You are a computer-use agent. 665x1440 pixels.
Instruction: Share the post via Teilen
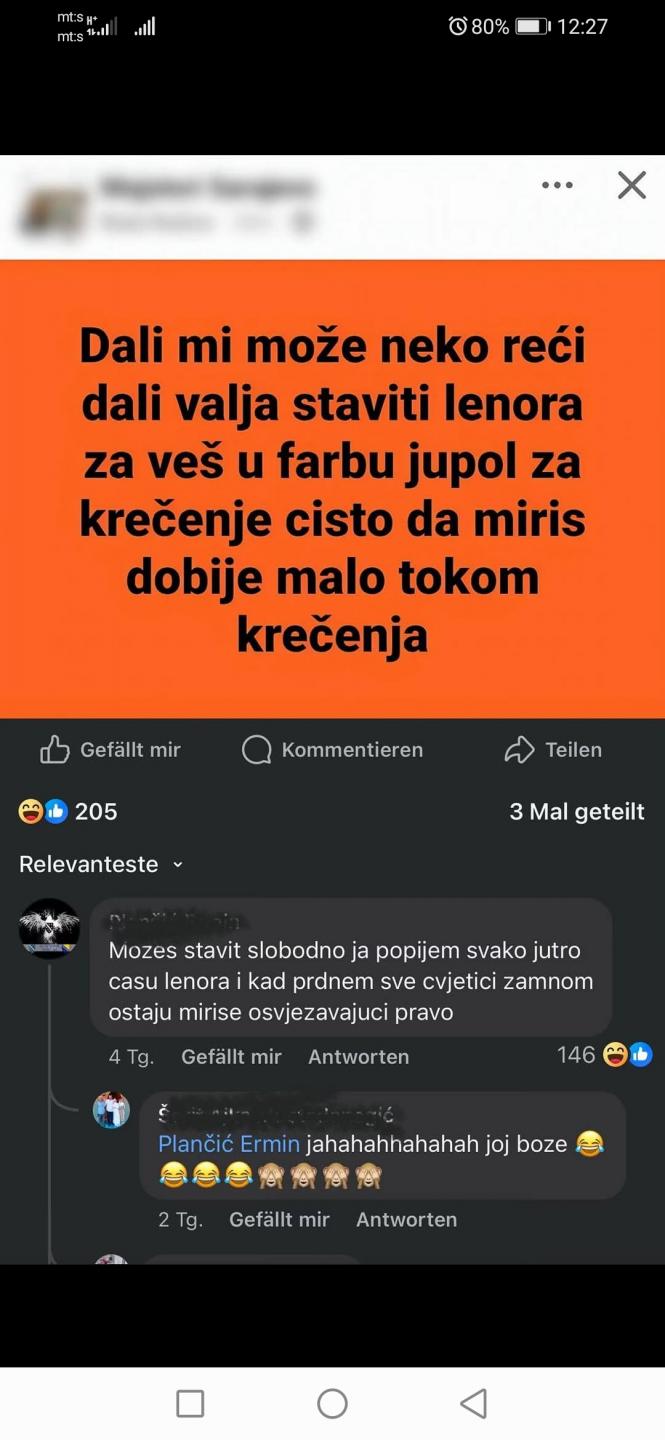[x=553, y=750]
